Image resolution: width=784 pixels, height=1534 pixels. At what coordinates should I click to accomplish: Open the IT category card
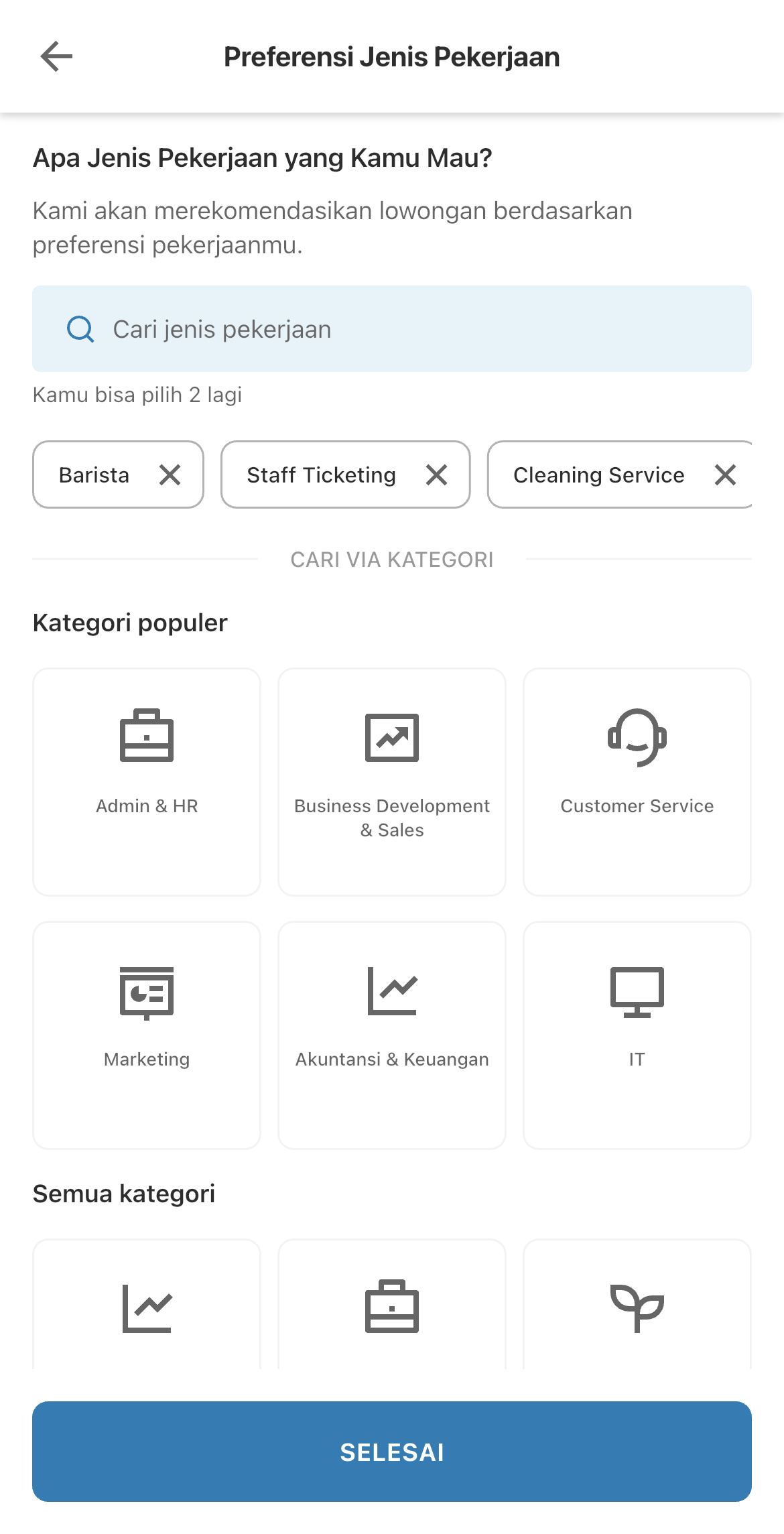[x=637, y=1035]
